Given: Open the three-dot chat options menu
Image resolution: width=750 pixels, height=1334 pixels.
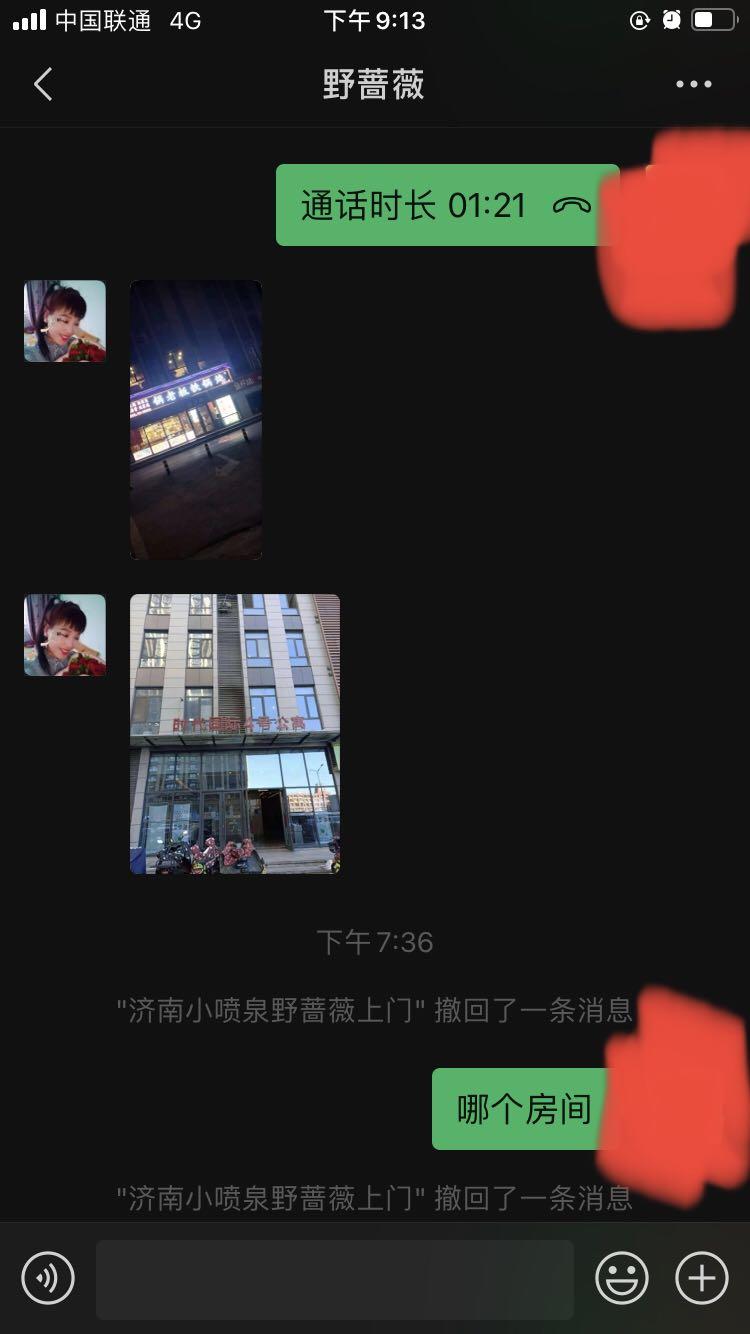Looking at the screenshot, I should coord(693,85).
